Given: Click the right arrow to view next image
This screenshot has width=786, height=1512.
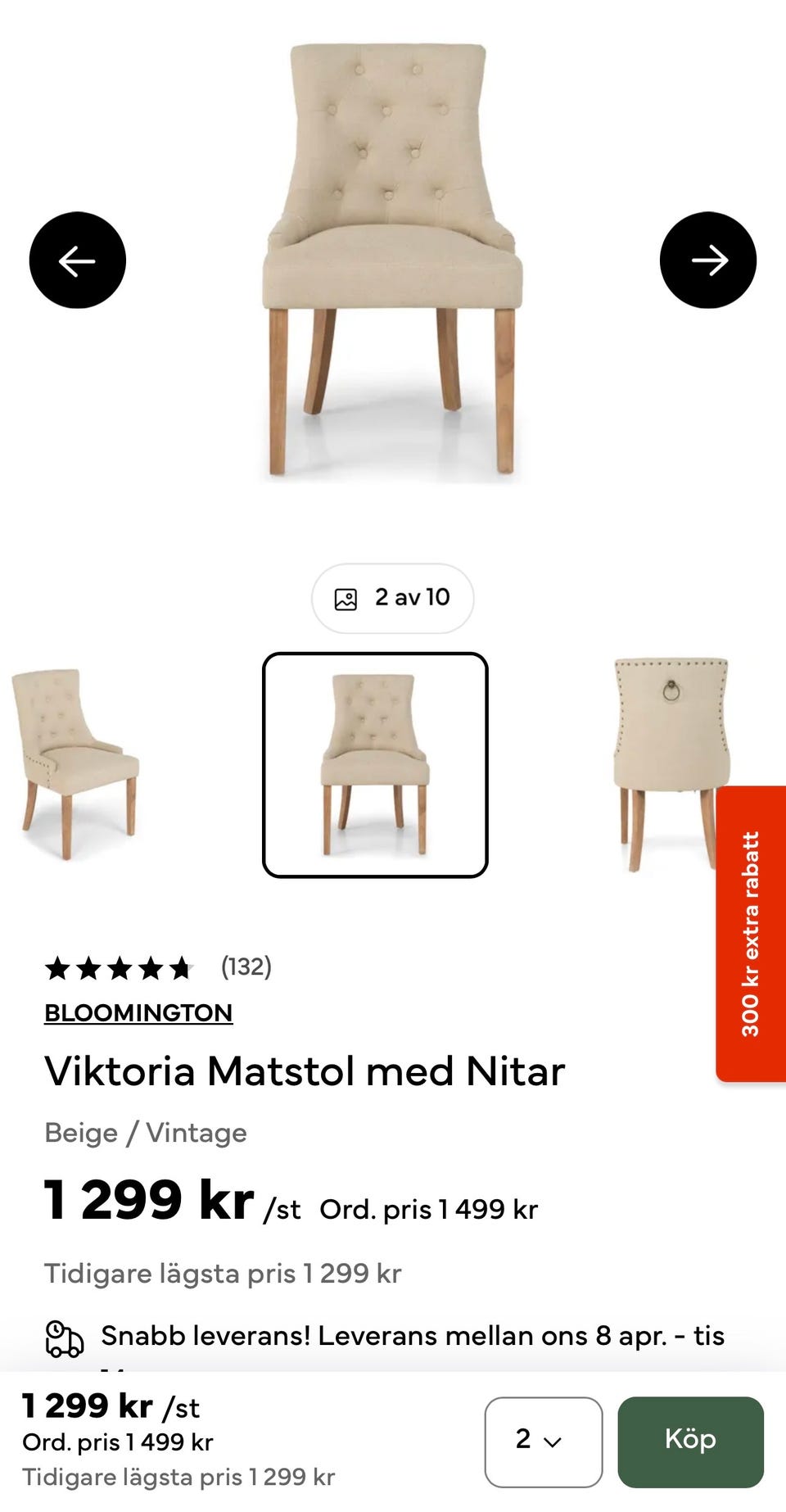Looking at the screenshot, I should point(707,260).
